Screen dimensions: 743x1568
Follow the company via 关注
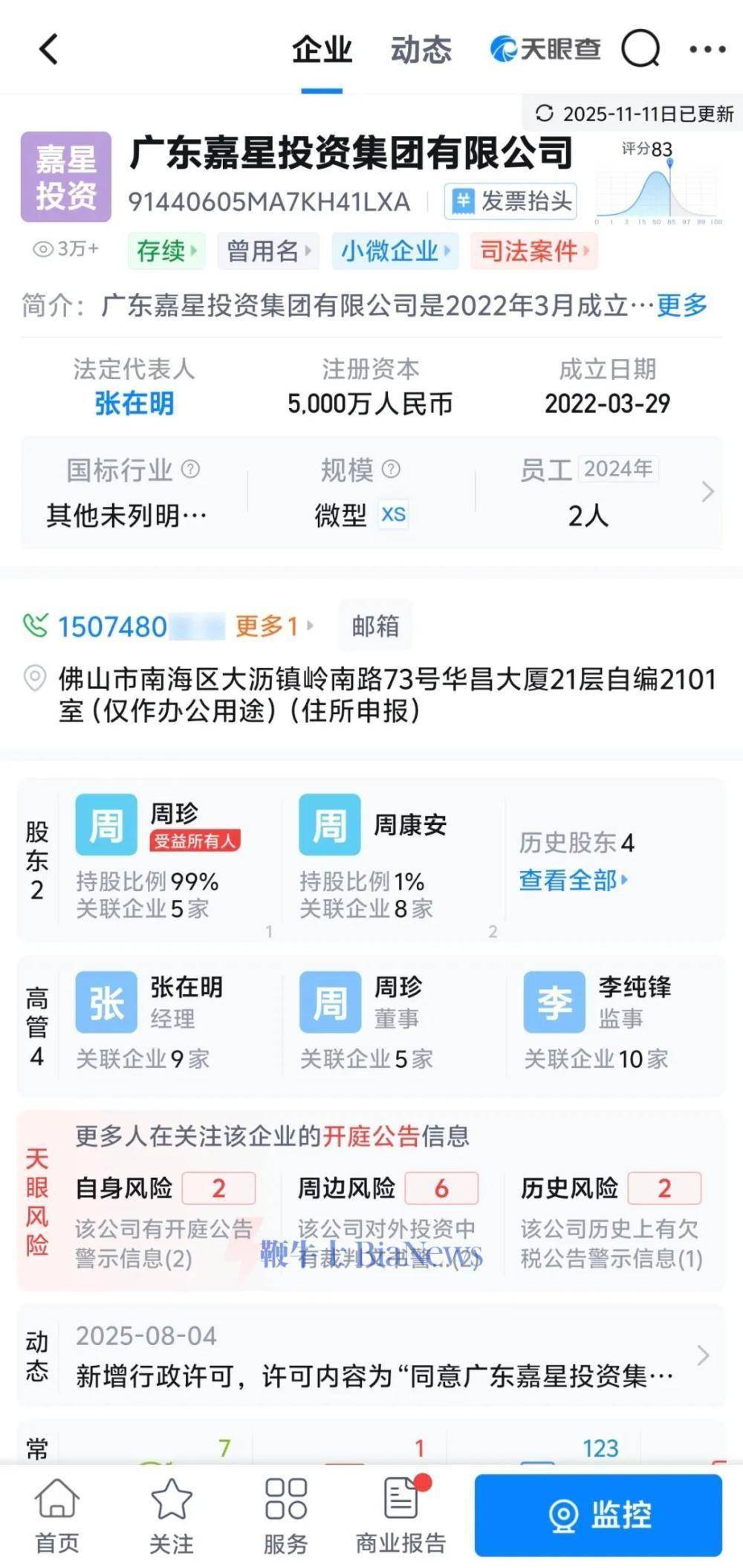pyautogui.click(x=171, y=1517)
